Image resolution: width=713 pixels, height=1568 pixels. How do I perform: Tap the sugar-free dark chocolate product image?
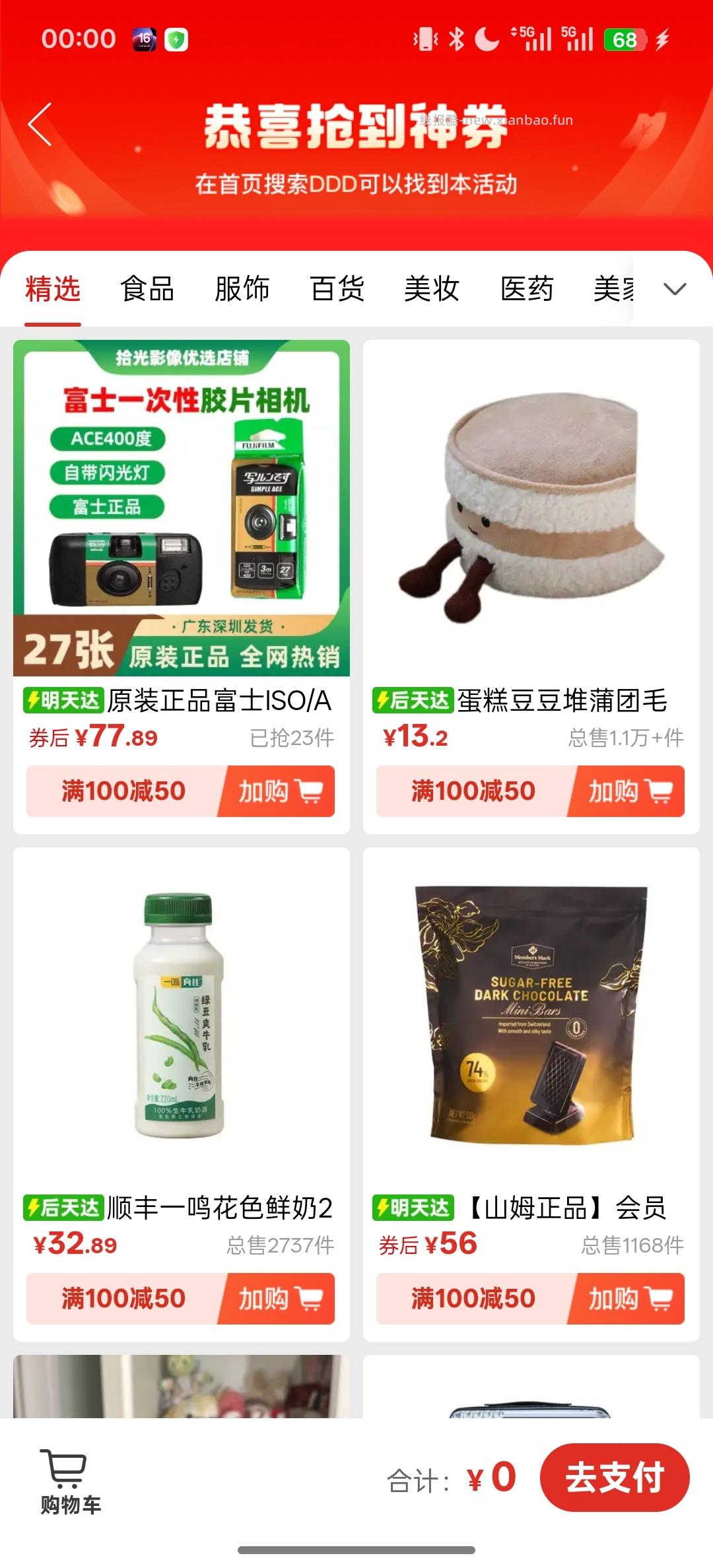532,1016
